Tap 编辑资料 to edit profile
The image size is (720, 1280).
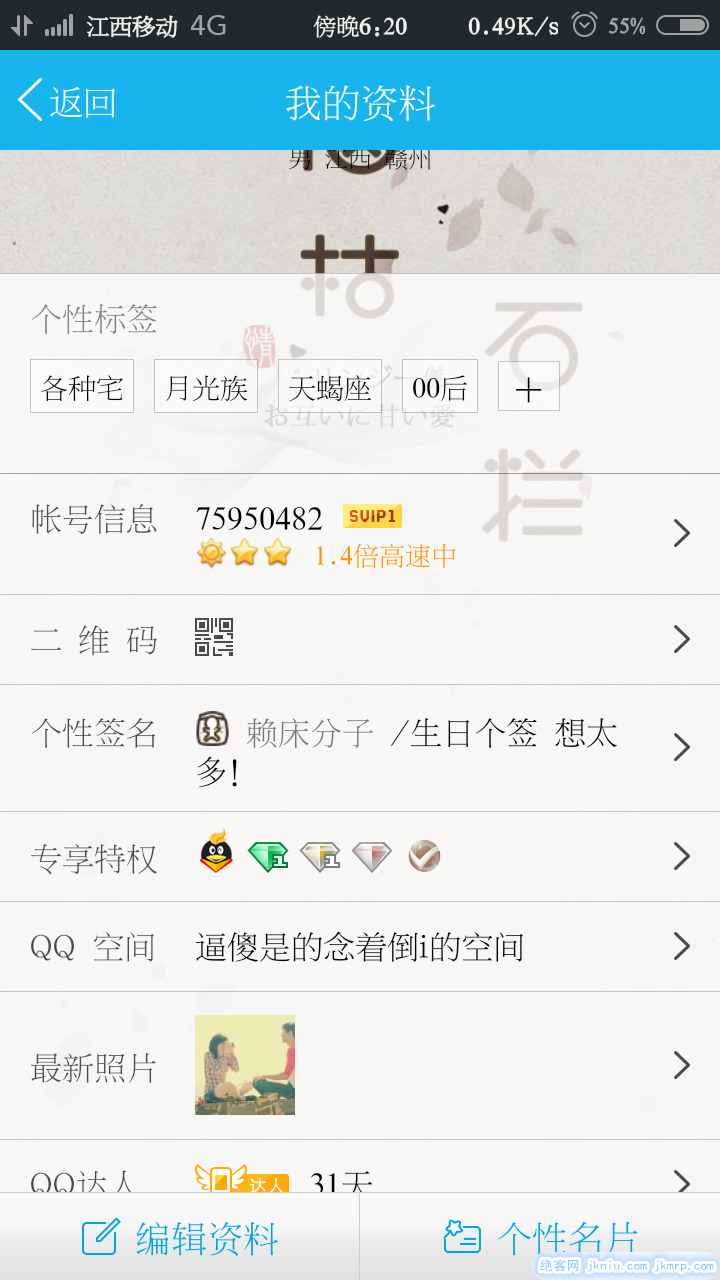click(180, 1238)
